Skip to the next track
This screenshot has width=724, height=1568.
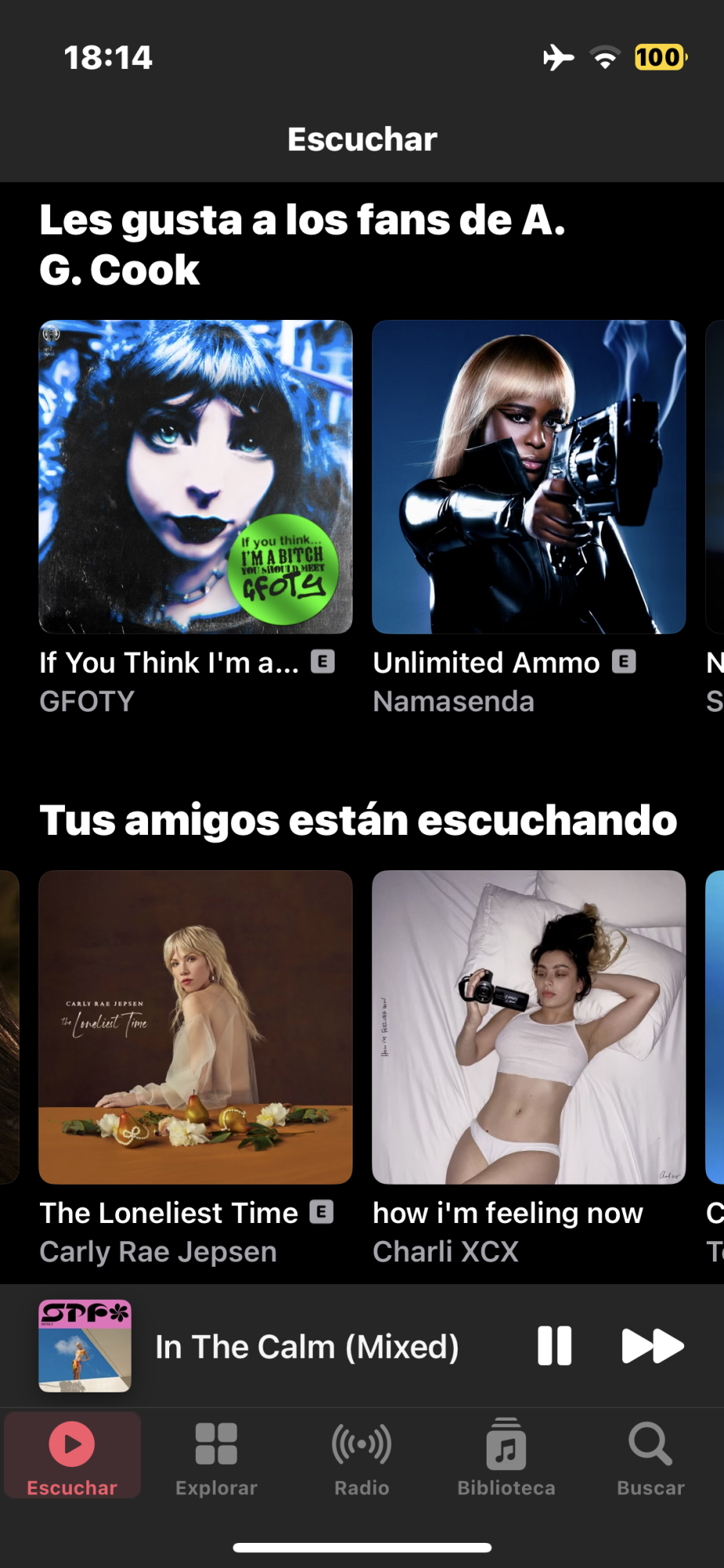pyautogui.click(x=652, y=1346)
